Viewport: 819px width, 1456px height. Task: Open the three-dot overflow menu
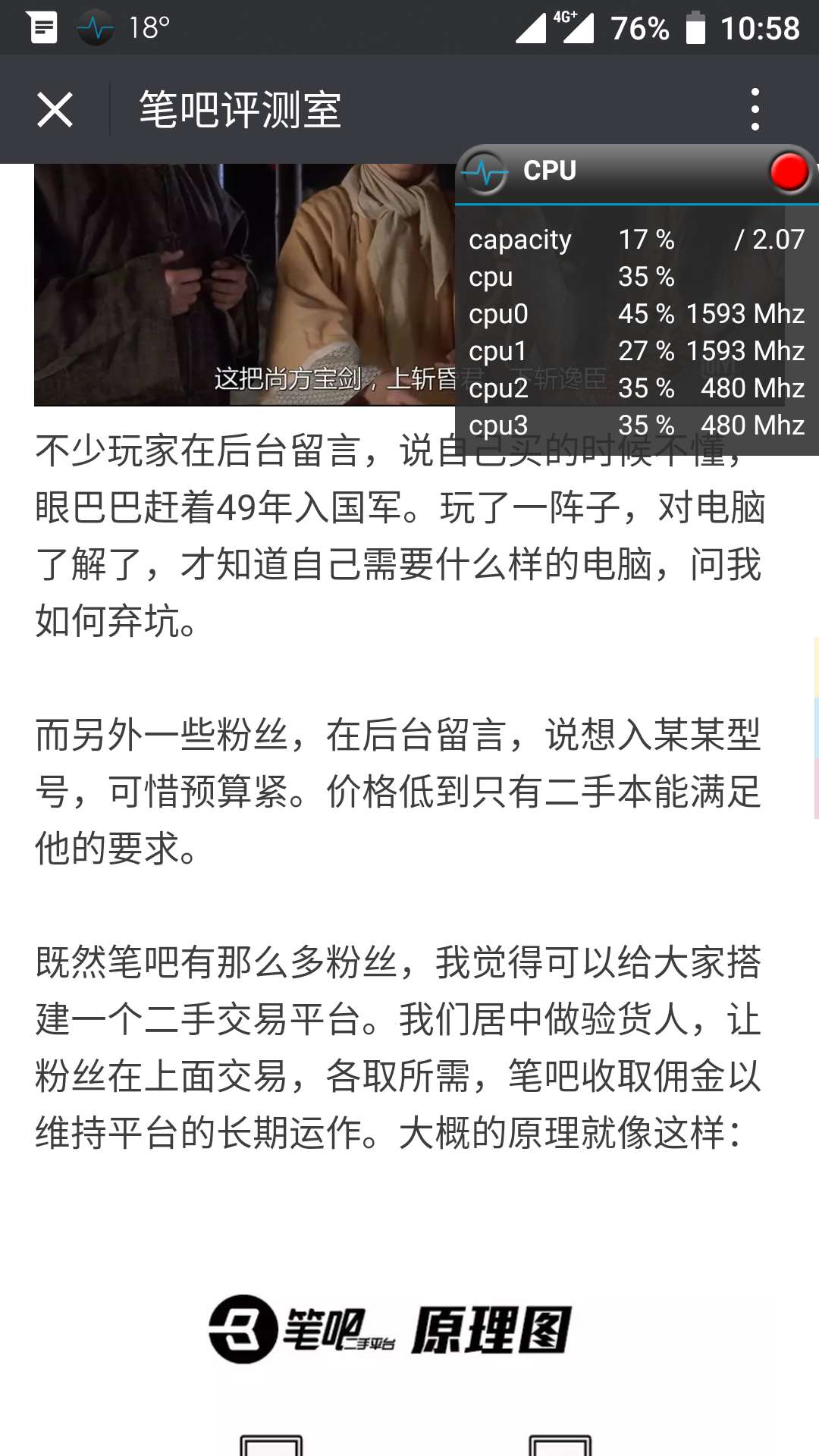[x=755, y=109]
